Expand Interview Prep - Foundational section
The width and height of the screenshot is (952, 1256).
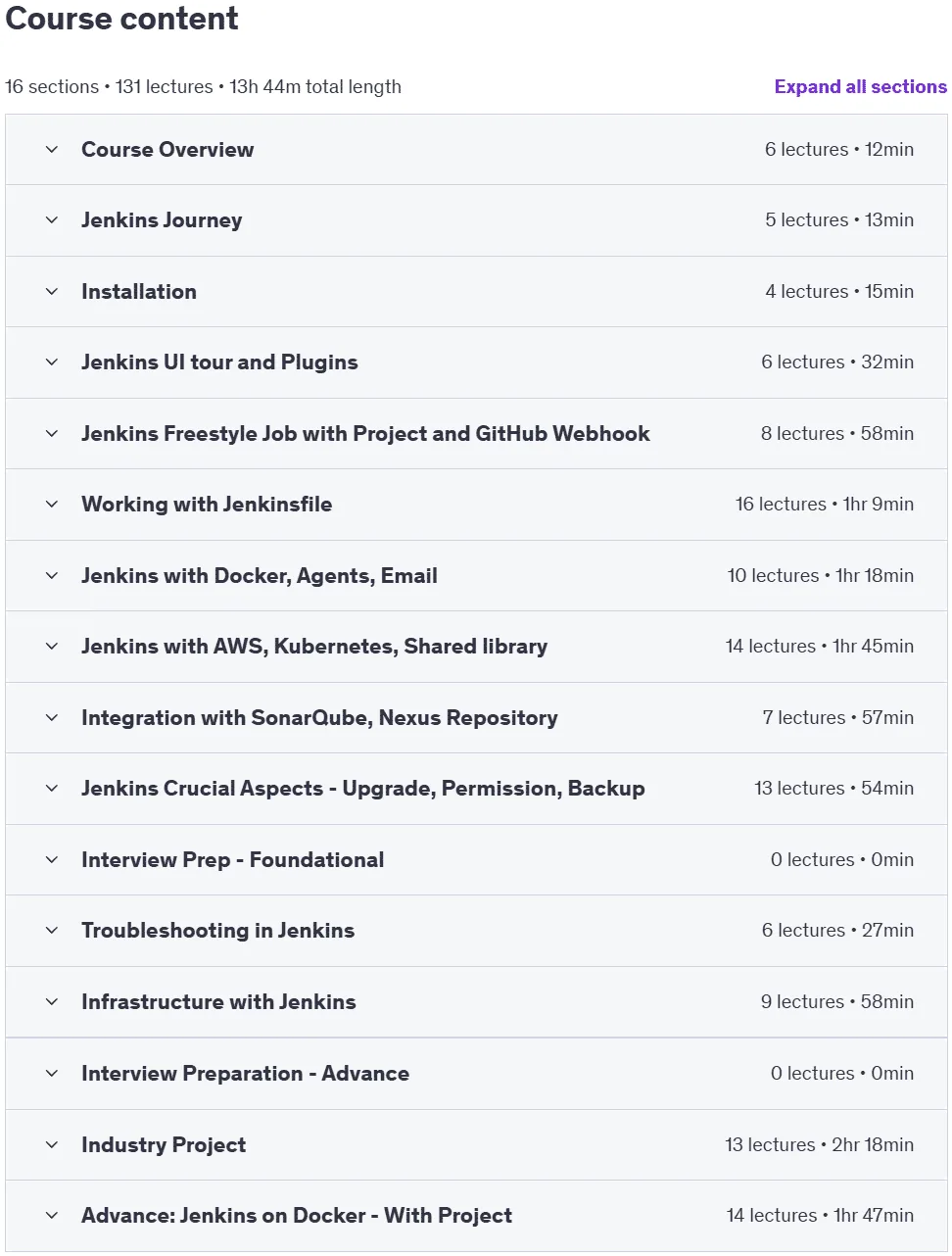click(476, 860)
